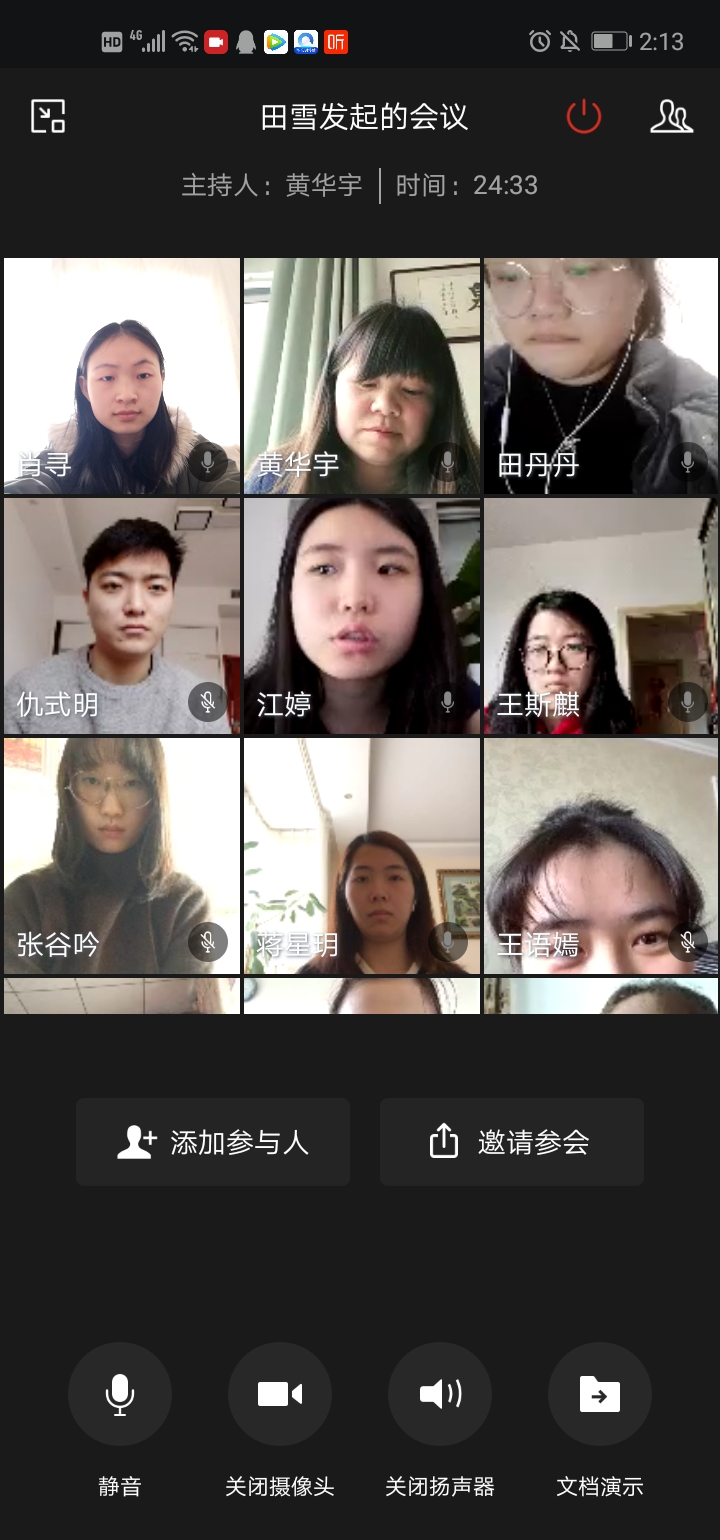This screenshot has width=720, height=1540.
Task: Select 田丹丹's video tile
Action: (x=601, y=376)
